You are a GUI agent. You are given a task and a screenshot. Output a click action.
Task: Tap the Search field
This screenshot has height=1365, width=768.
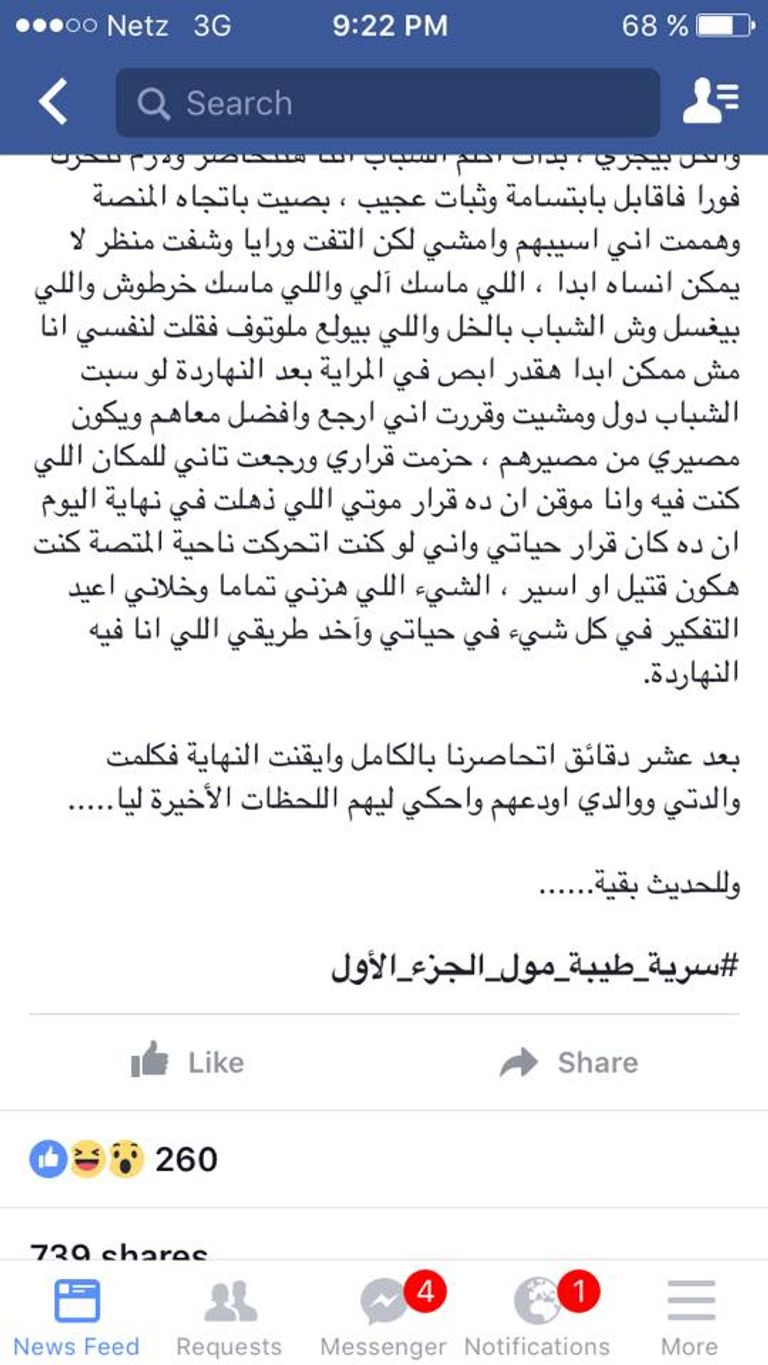pyautogui.click(x=388, y=103)
